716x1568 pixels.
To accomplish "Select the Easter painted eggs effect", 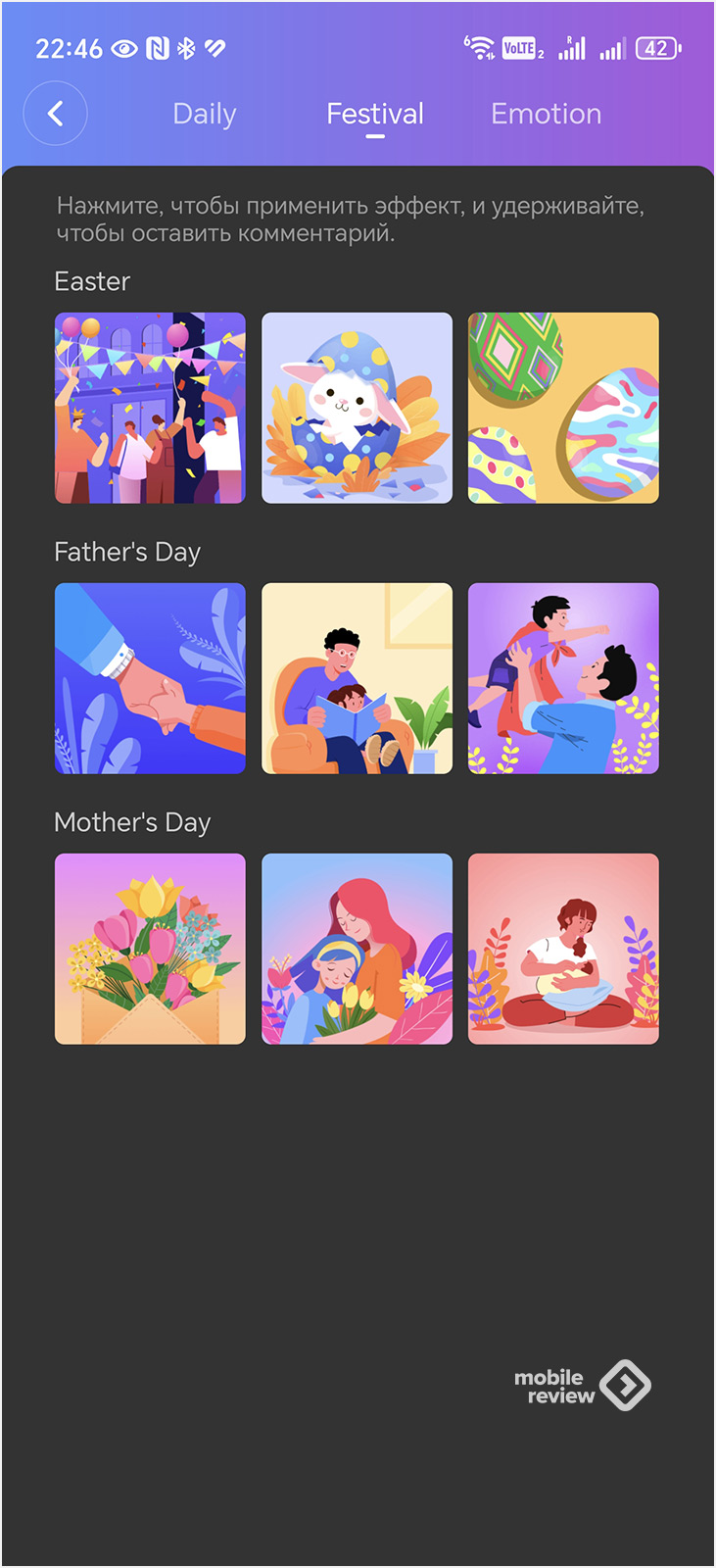I will [563, 408].
